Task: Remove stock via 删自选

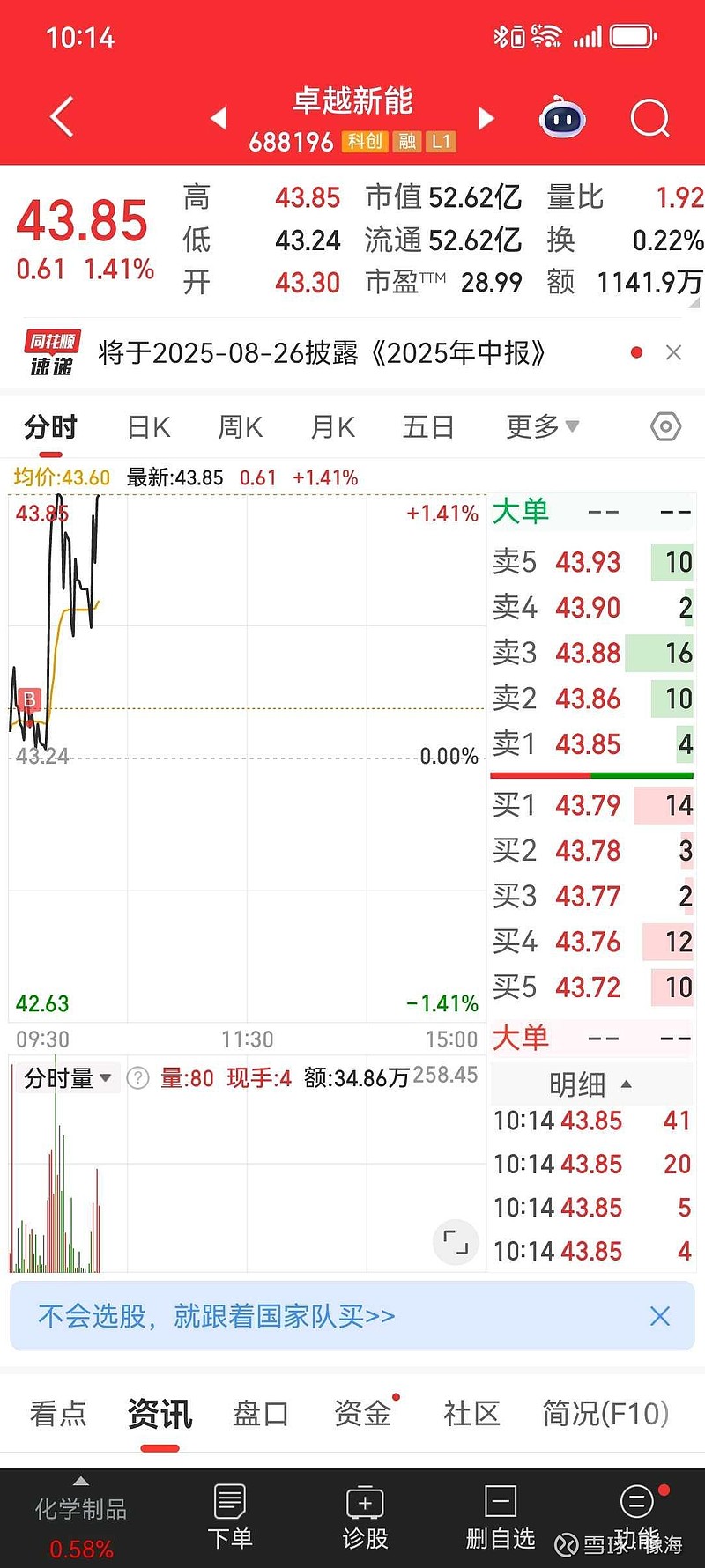Action: click(x=501, y=1517)
